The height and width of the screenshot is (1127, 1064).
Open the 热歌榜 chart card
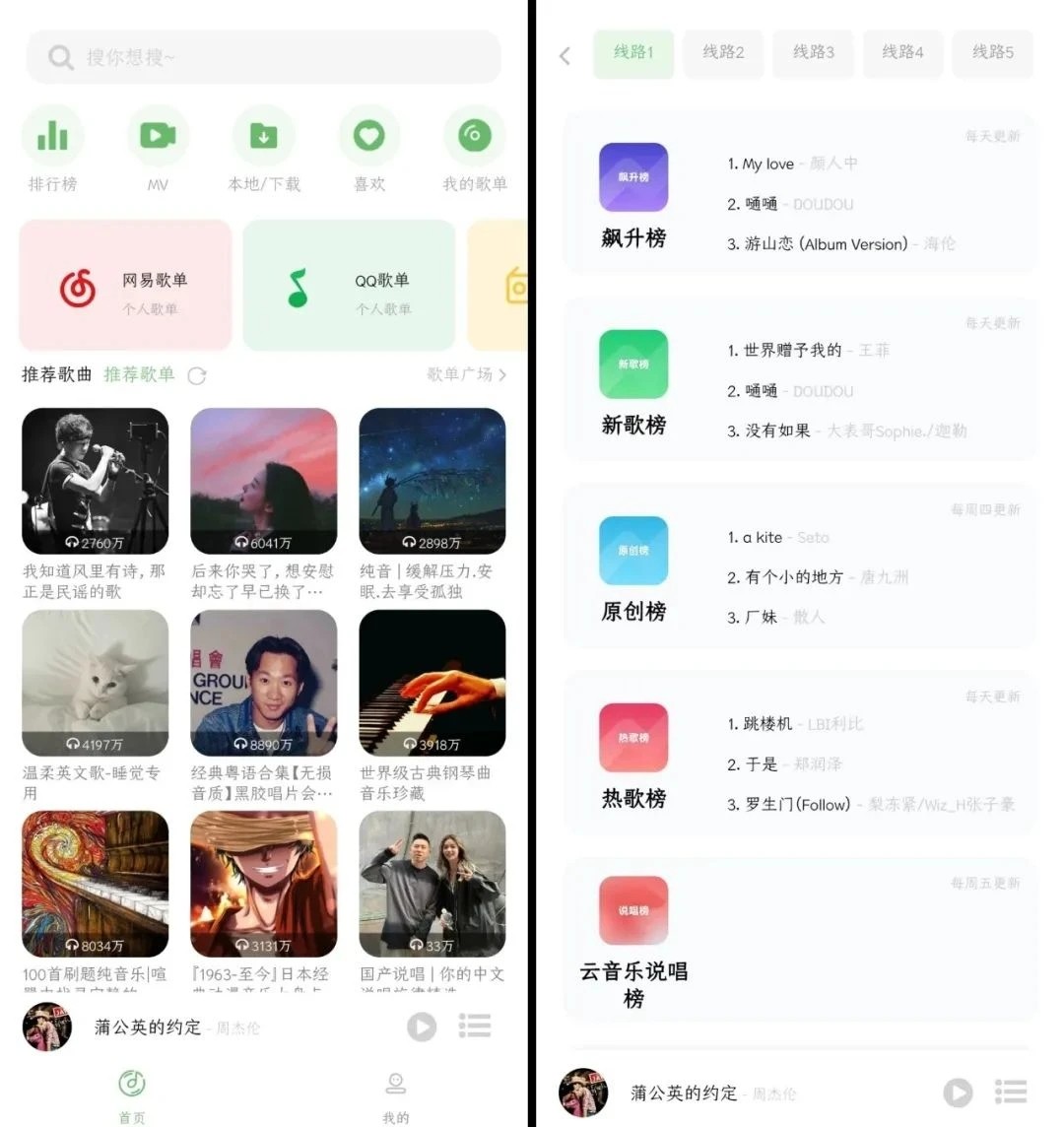pyautogui.click(x=800, y=754)
